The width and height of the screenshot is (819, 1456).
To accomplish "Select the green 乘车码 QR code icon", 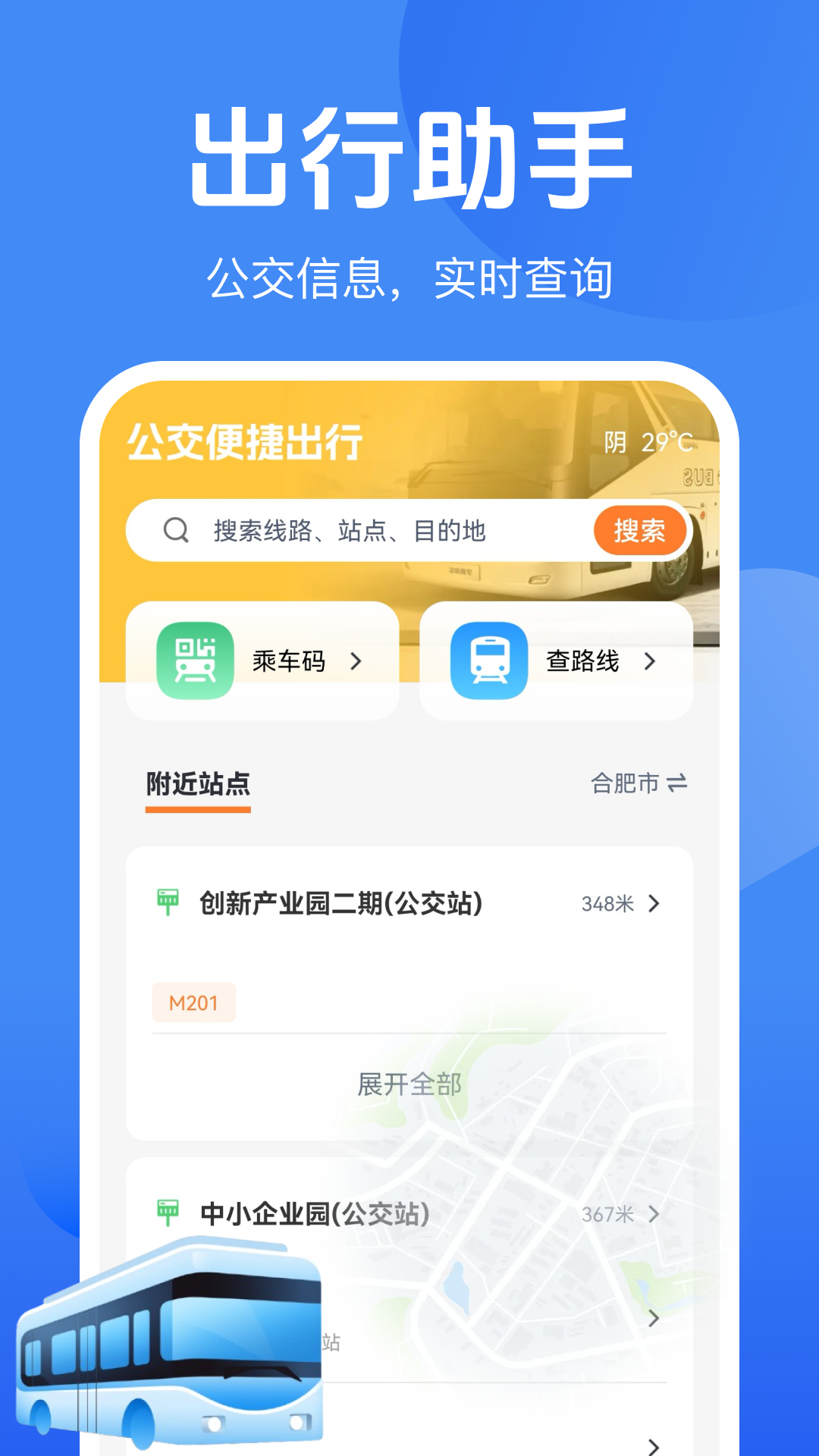I will click(x=194, y=660).
